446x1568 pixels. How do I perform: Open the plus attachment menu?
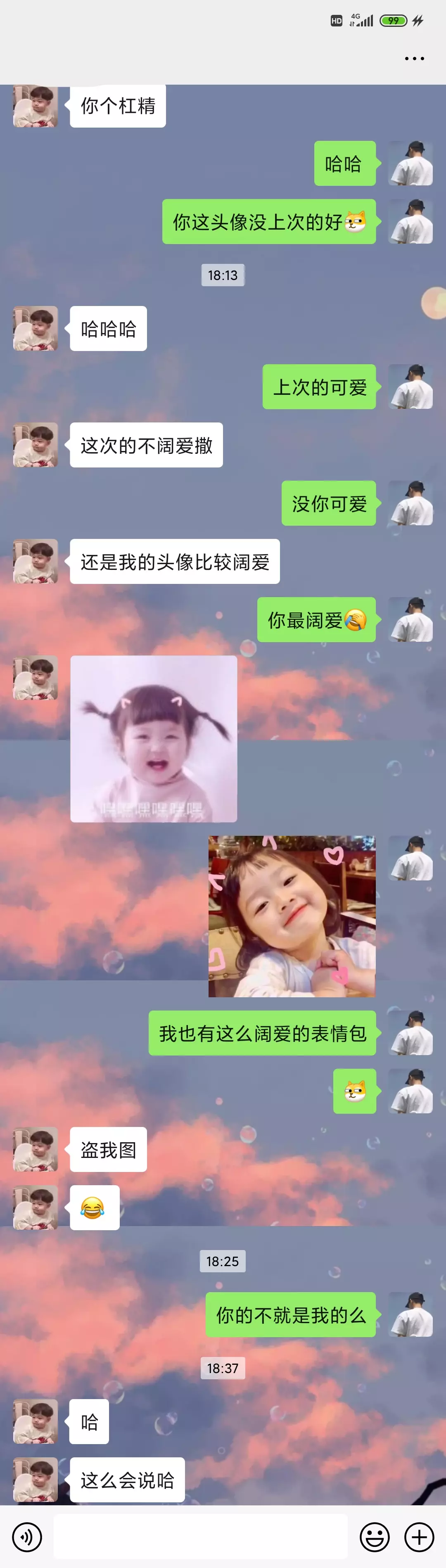click(x=419, y=1536)
